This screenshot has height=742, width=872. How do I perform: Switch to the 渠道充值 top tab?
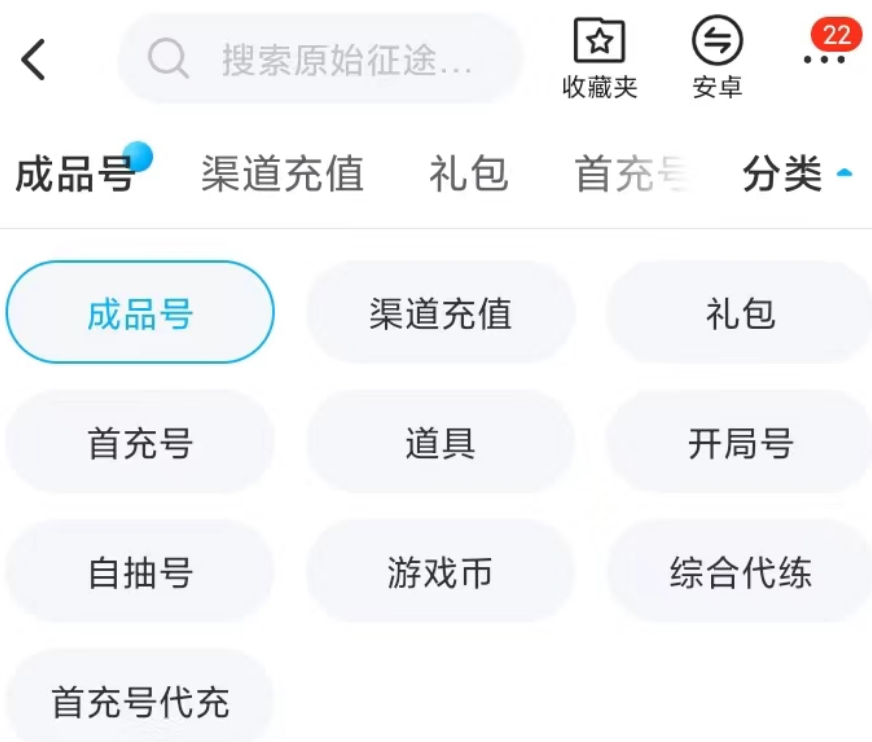[283, 174]
